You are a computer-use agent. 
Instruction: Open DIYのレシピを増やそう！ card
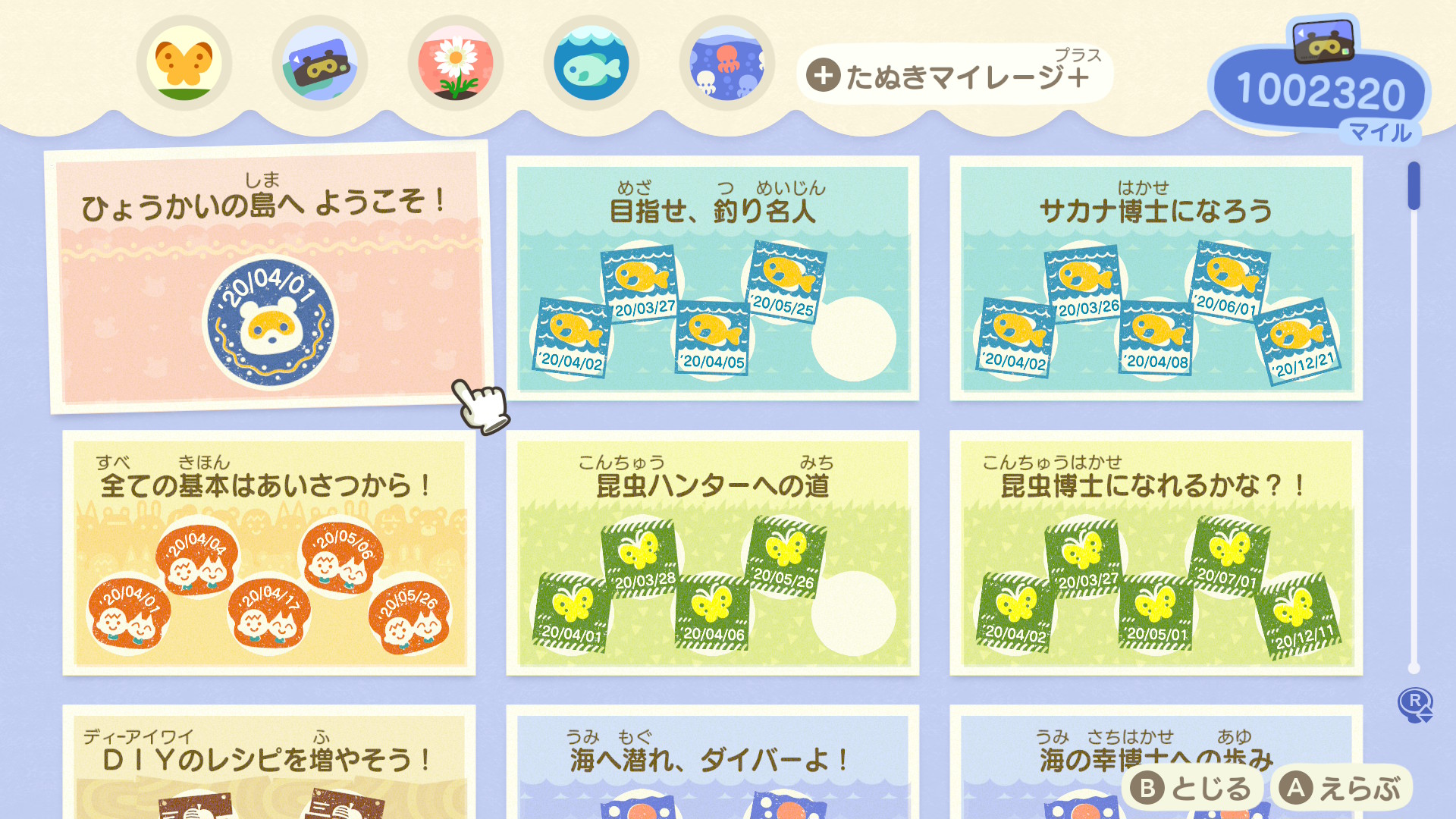[x=269, y=762]
